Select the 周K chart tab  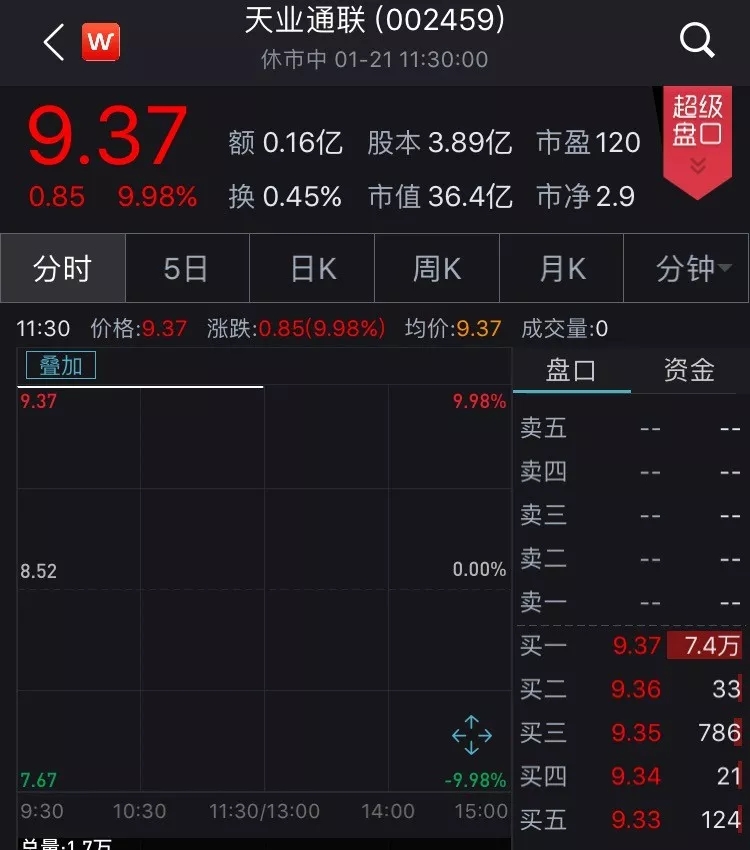coord(437,269)
